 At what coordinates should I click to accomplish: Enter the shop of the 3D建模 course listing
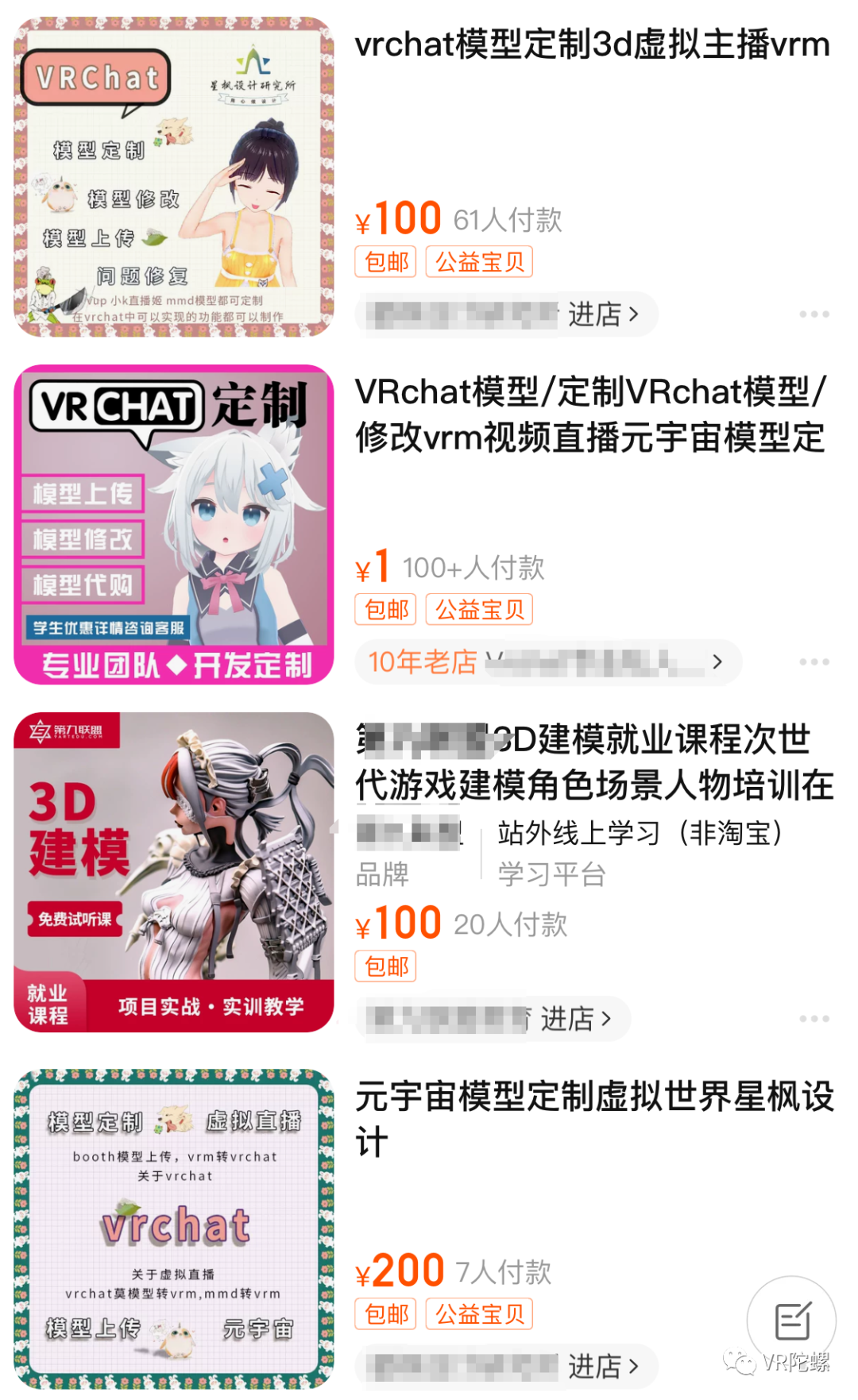point(493,1018)
